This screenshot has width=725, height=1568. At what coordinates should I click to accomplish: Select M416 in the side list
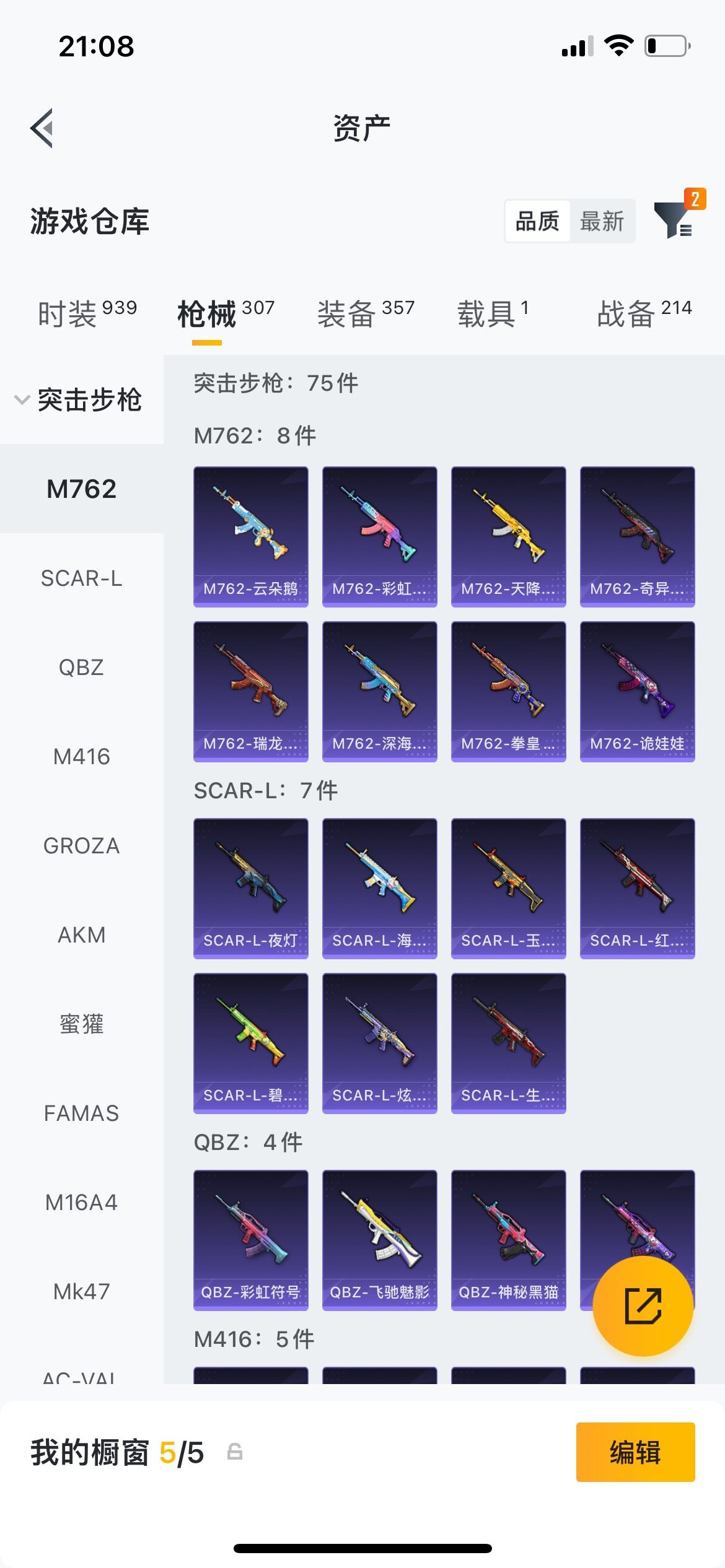[x=81, y=756]
